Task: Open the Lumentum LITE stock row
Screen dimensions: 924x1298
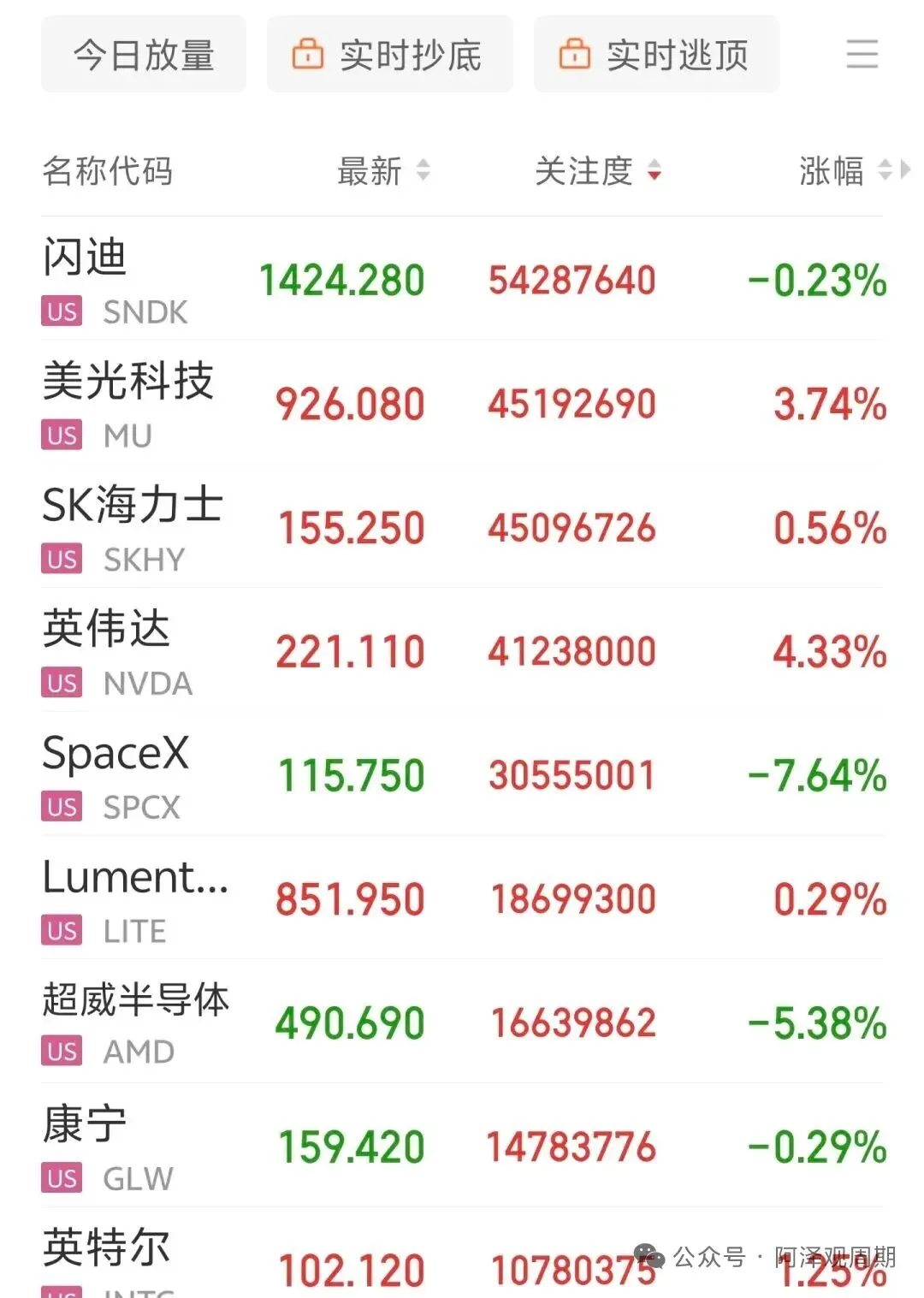Action: click(x=462, y=898)
